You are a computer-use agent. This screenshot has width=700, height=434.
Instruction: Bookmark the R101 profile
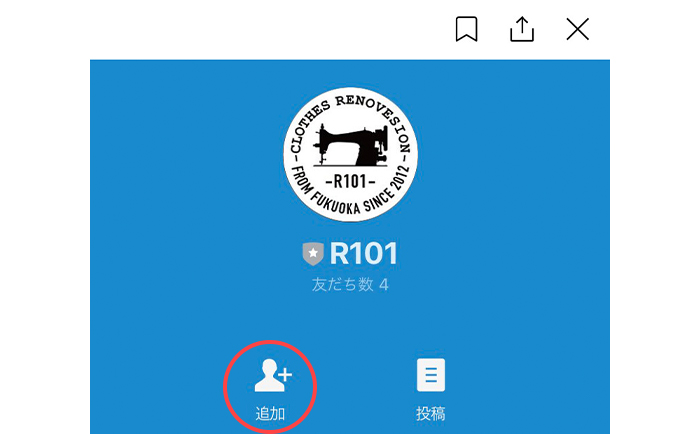(x=466, y=30)
